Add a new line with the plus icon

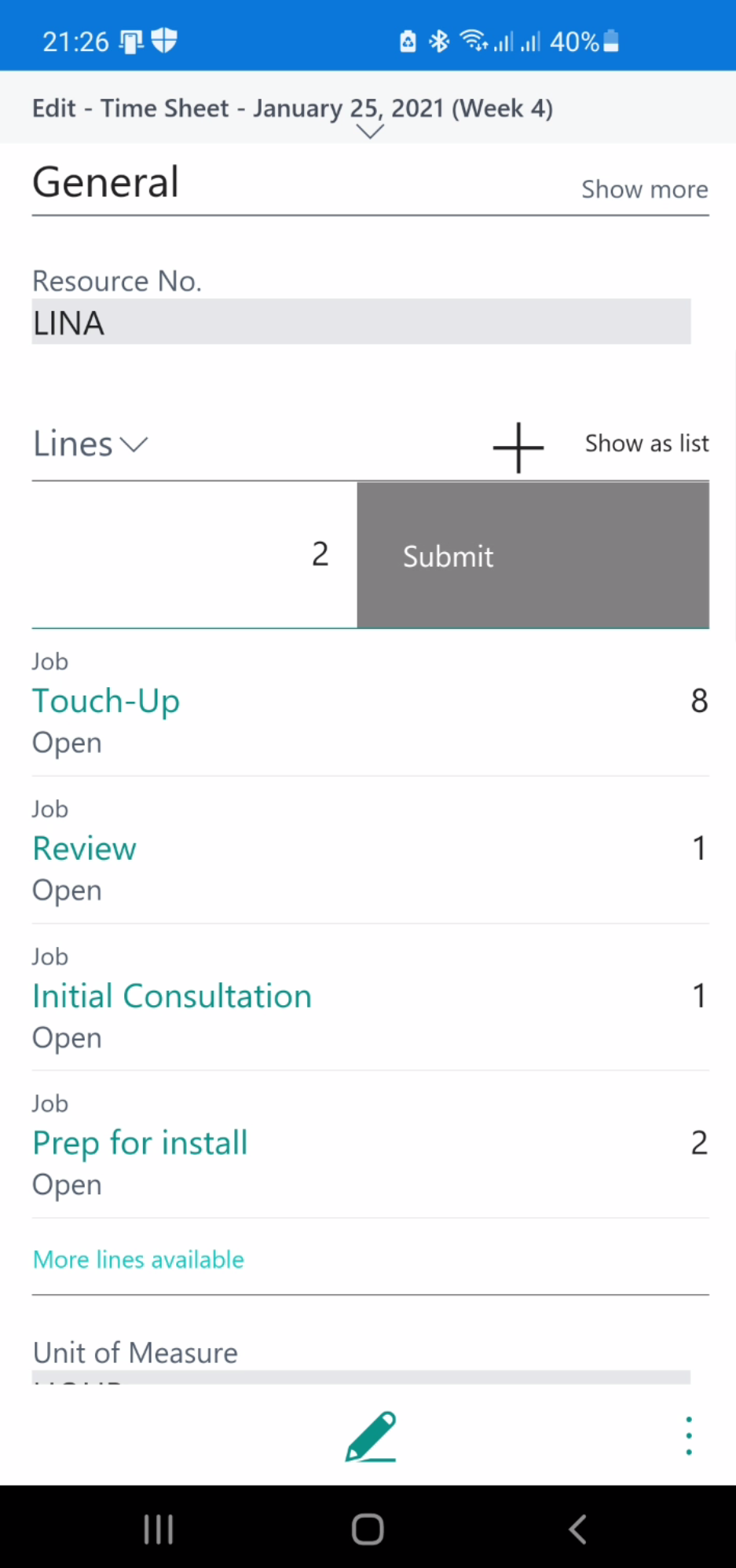[x=518, y=446]
